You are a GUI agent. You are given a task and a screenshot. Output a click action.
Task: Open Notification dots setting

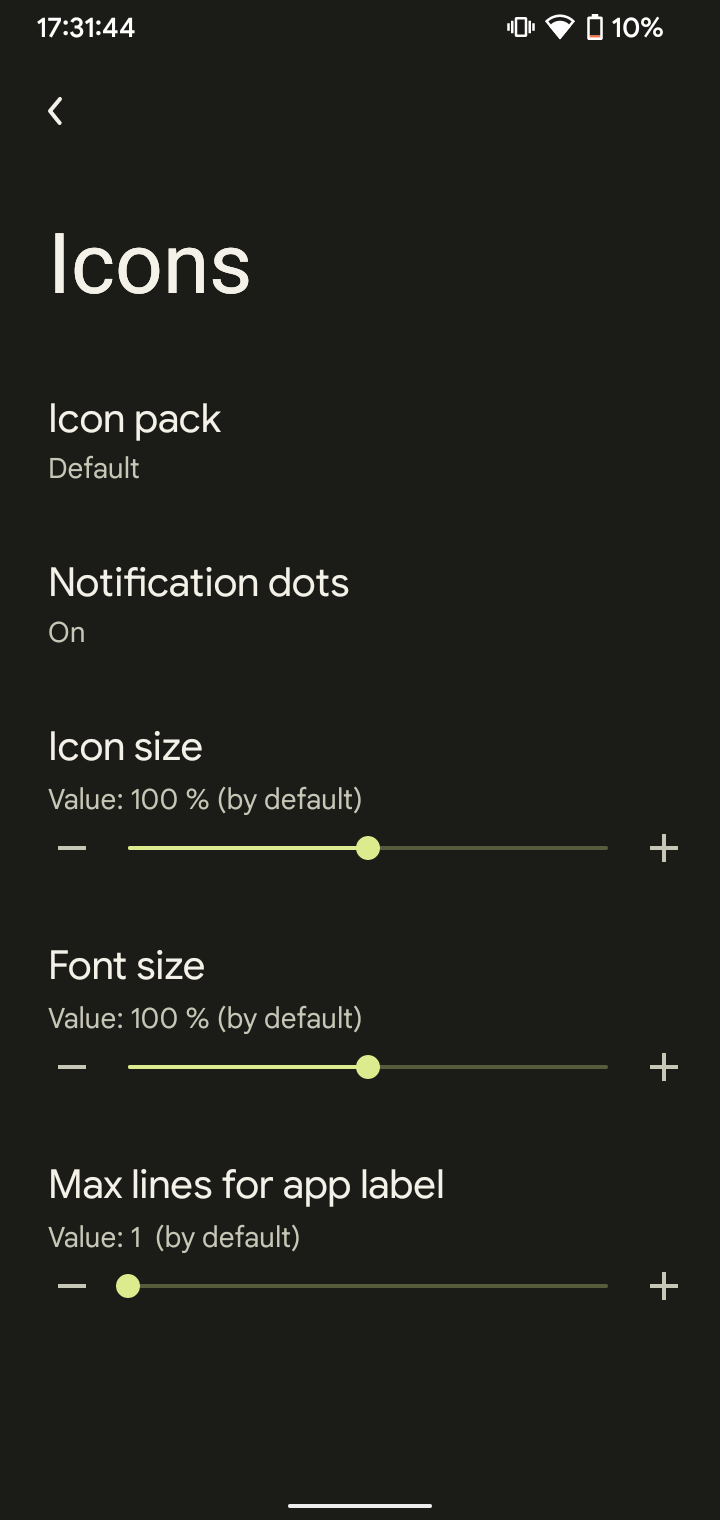tap(198, 604)
